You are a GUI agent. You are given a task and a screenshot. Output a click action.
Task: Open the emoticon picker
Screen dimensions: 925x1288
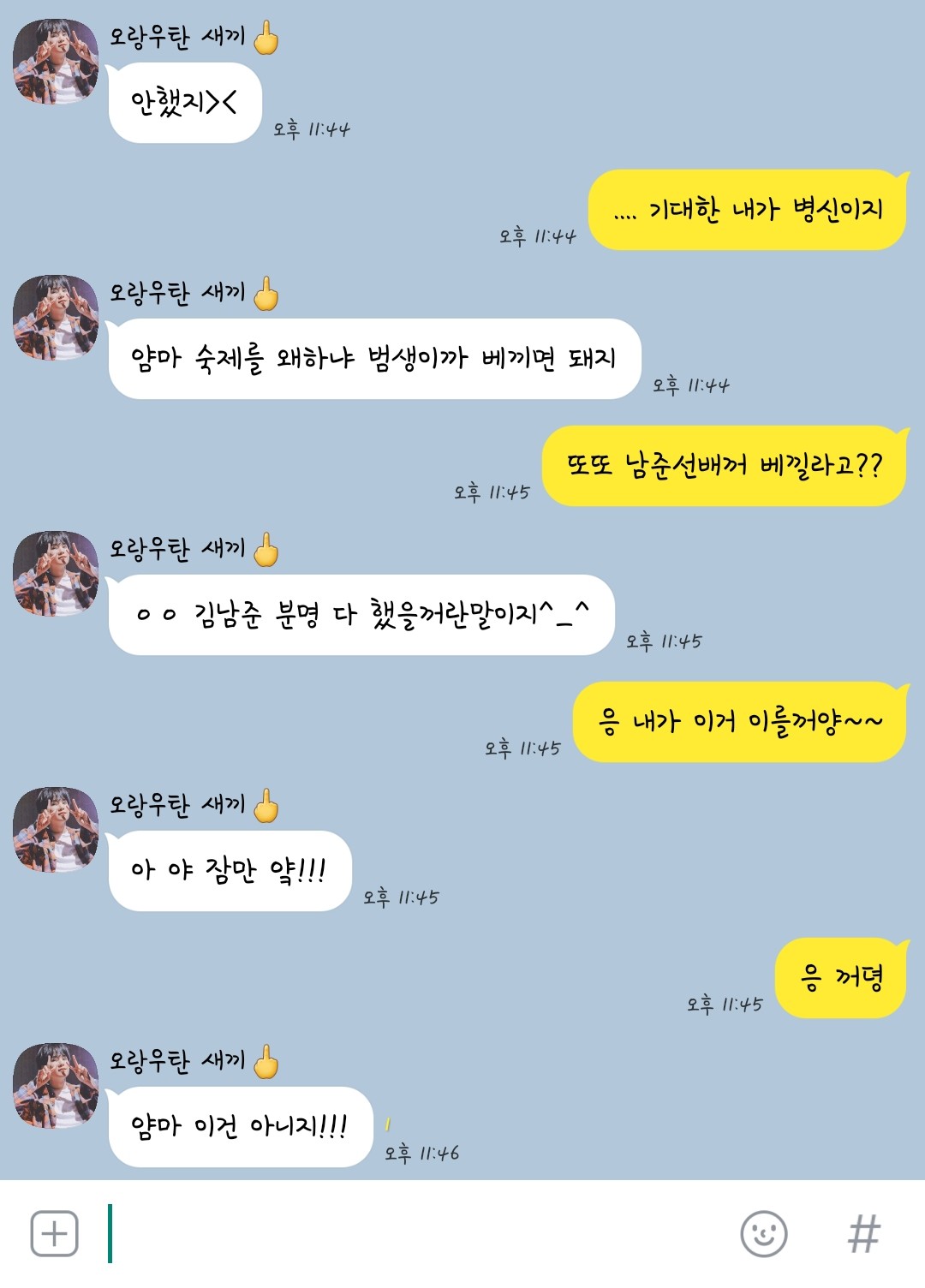(x=763, y=1234)
